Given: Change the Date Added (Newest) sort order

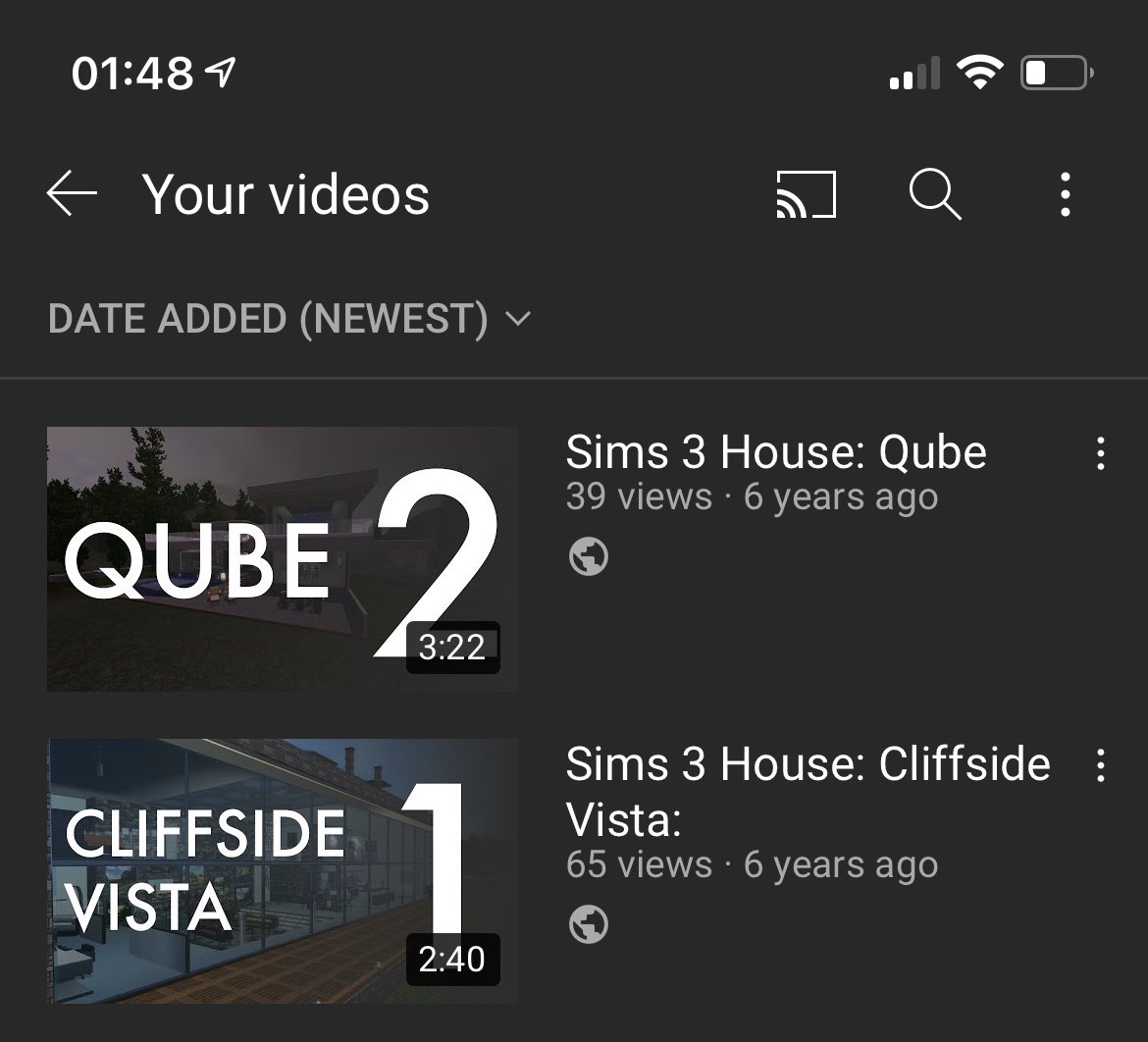Looking at the screenshot, I should [x=288, y=319].
